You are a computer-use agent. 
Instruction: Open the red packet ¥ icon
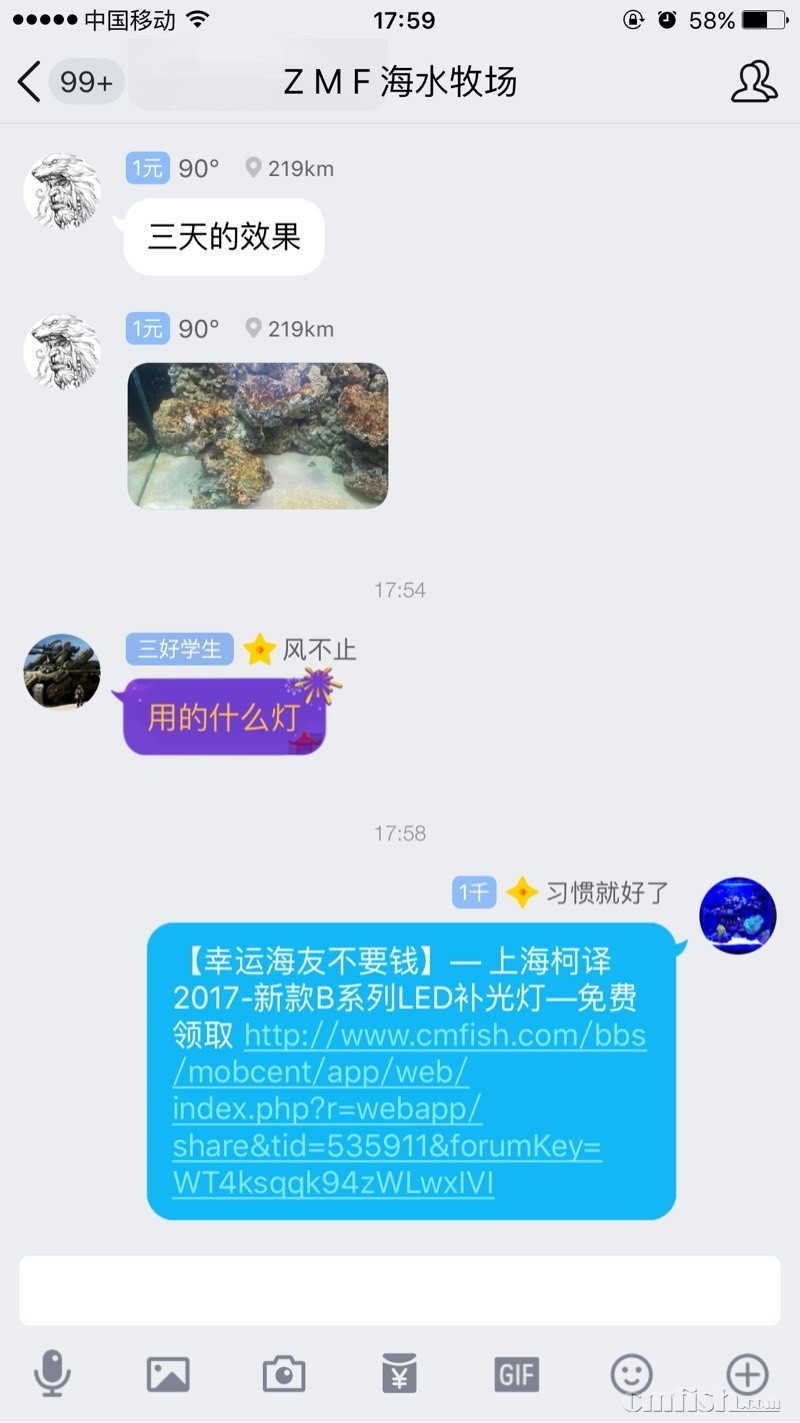399,1374
